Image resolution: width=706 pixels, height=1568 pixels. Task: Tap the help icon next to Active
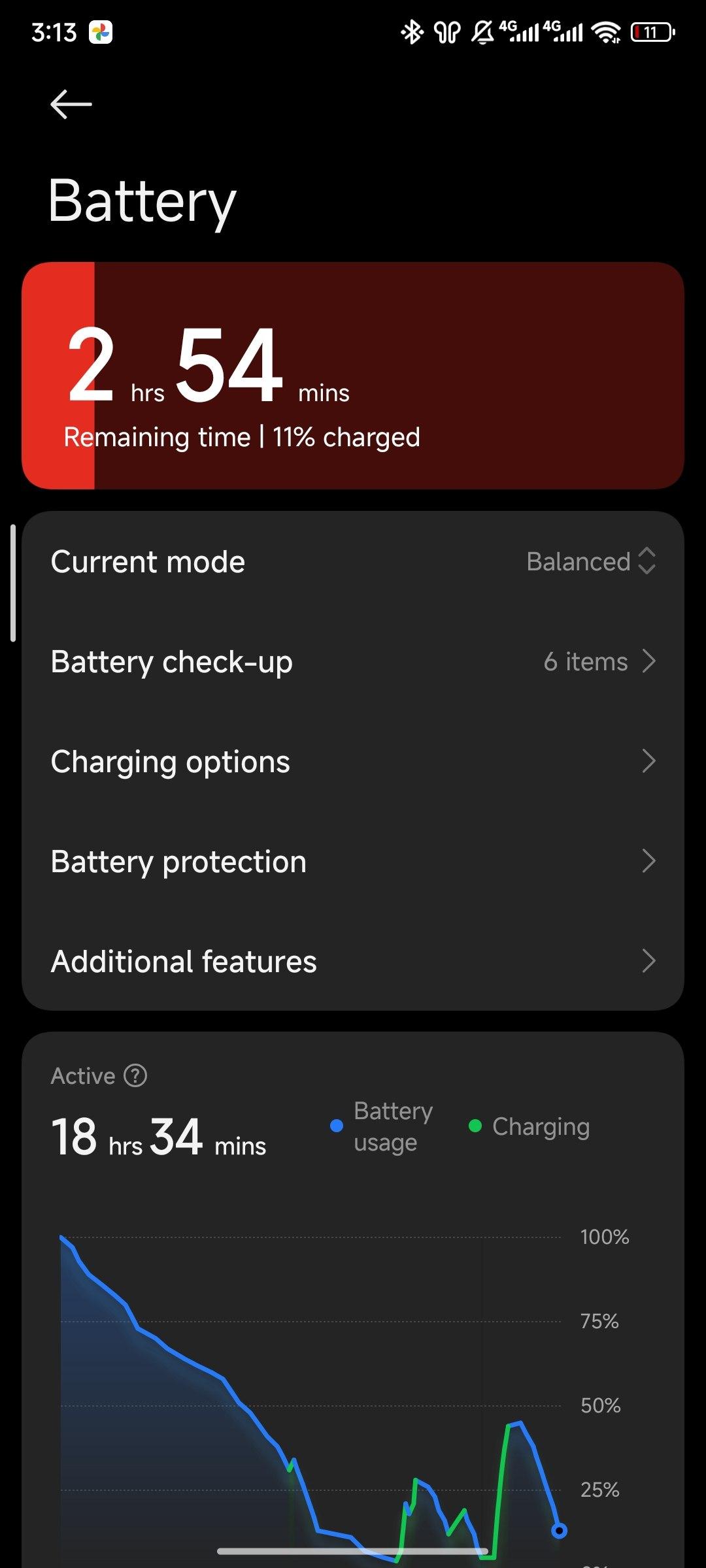click(x=135, y=1075)
